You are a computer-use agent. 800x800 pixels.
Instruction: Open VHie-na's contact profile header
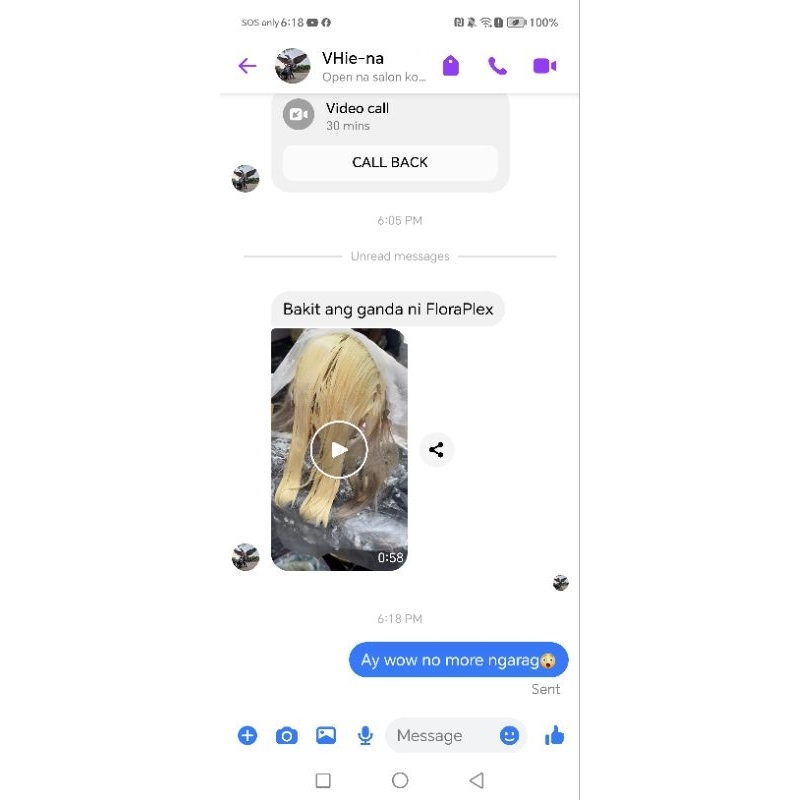coord(351,66)
